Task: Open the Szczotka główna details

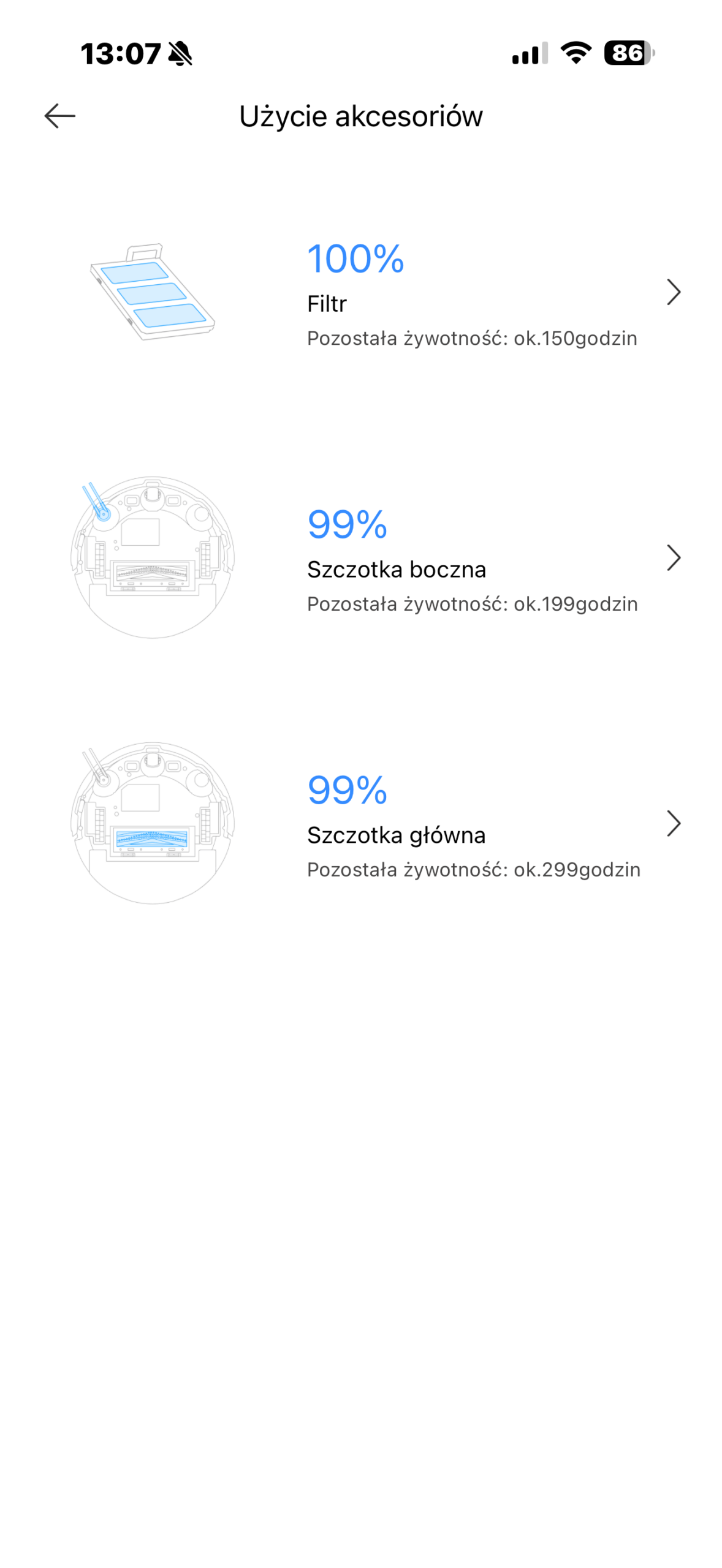Action: [x=673, y=824]
